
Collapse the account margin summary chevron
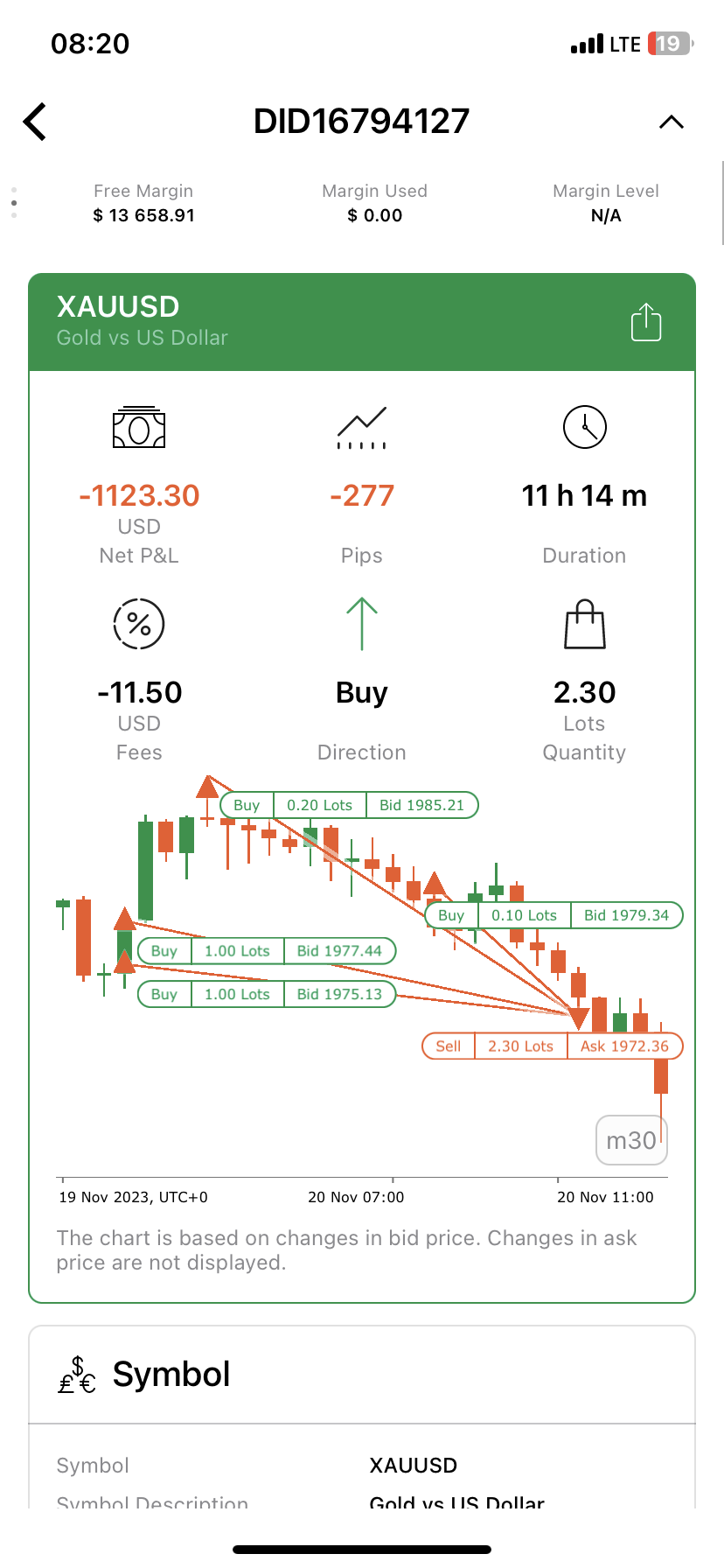tap(671, 122)
